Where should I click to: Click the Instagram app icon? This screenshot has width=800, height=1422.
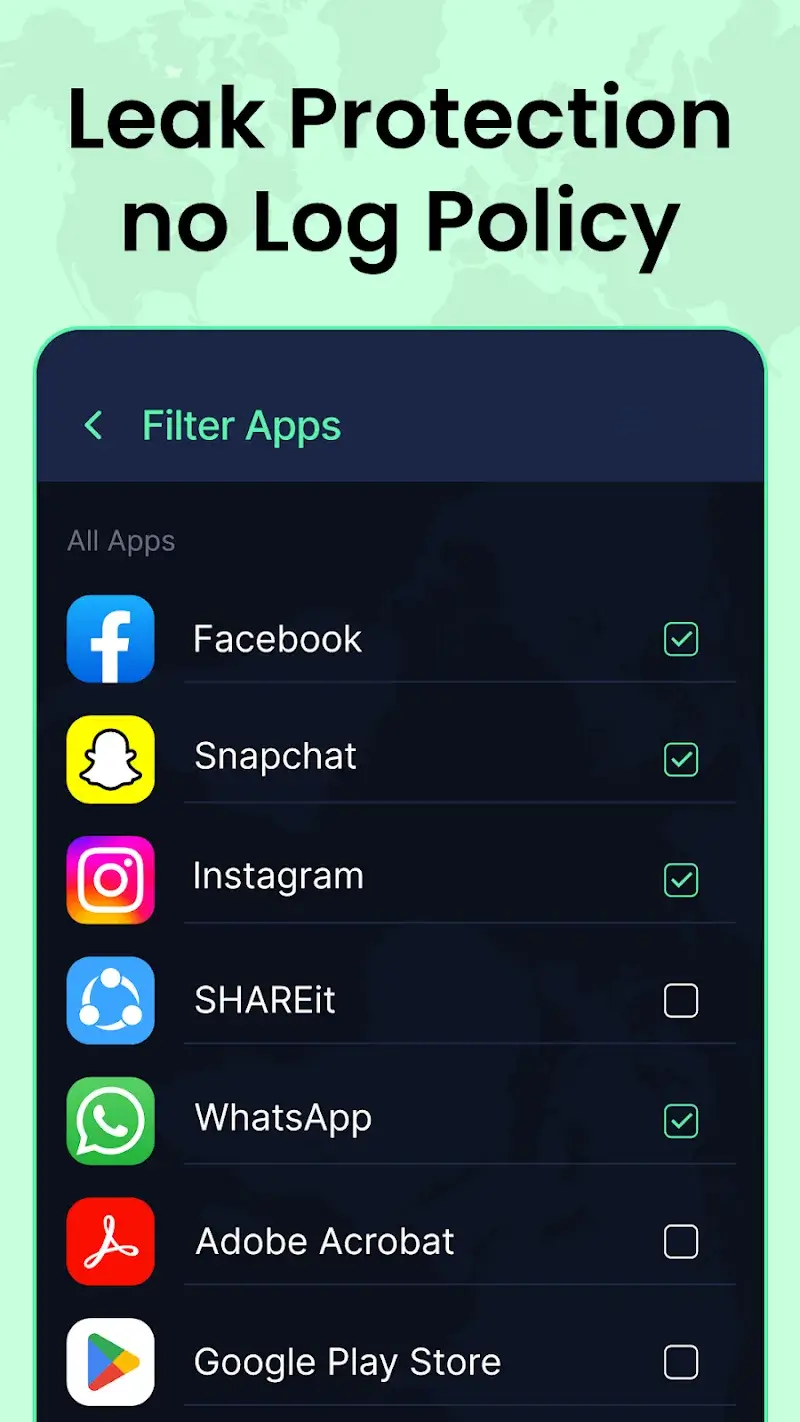click(x=110, y=880)
